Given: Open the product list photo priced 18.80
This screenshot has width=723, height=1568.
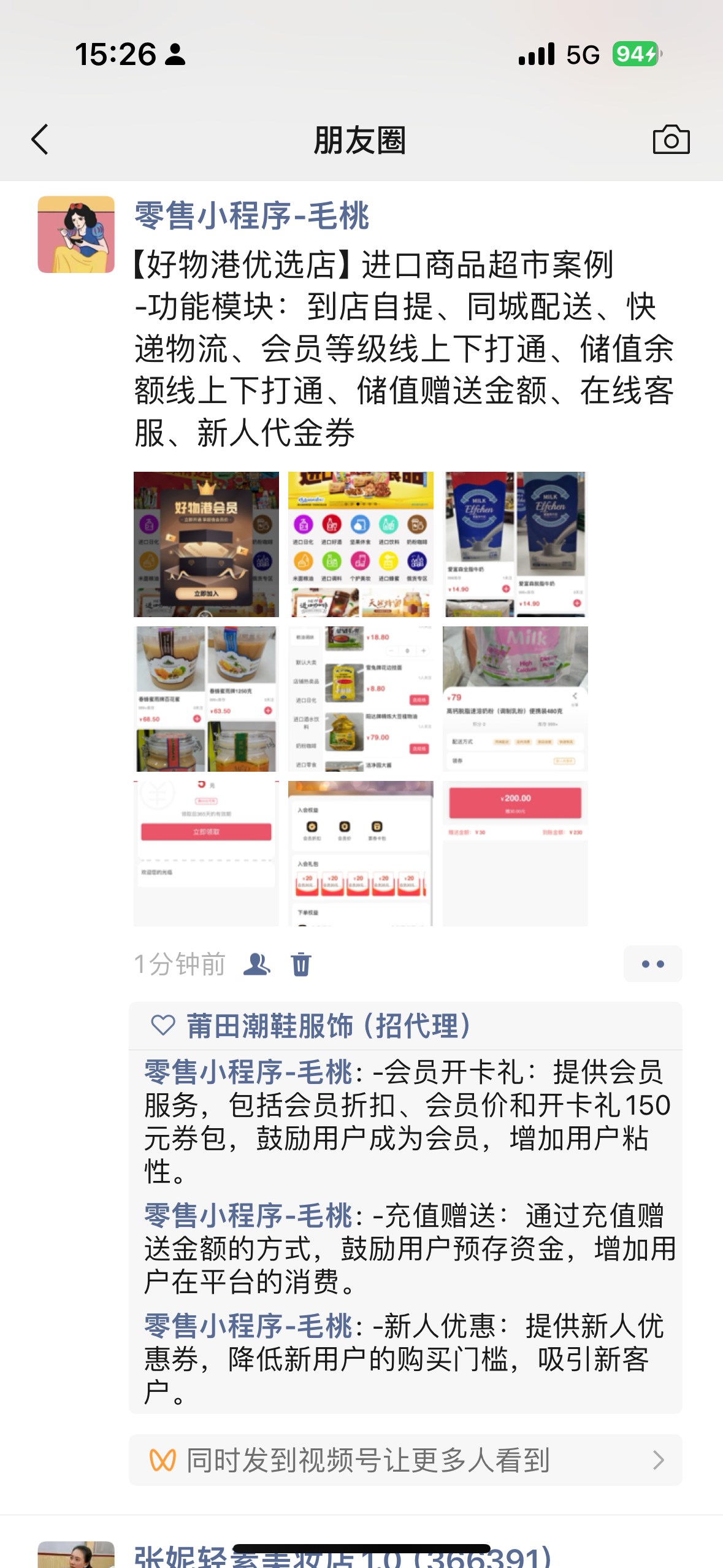Looking at the screenshot, I should coord(361,699).
